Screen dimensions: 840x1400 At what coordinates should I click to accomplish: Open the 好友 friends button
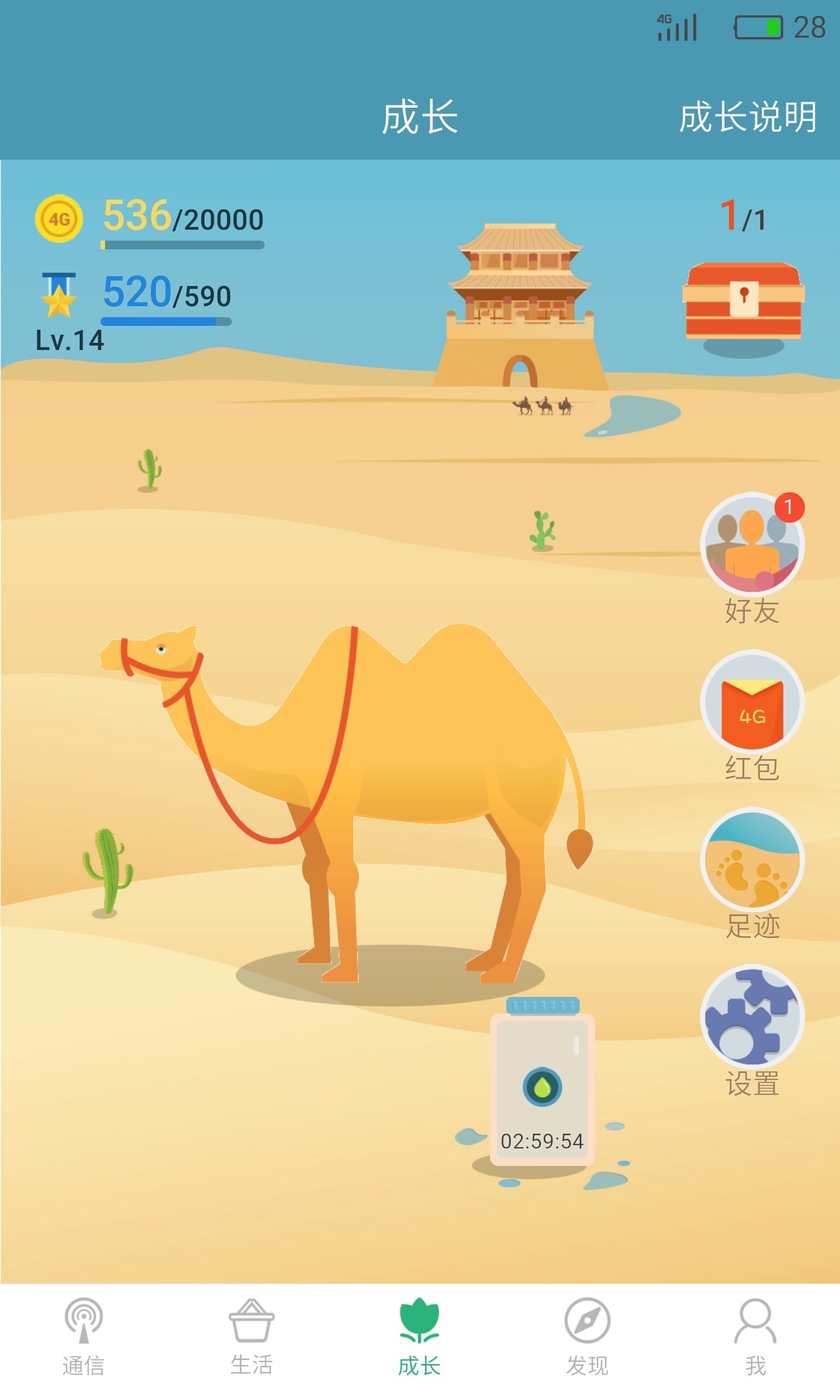pyautogui.click(x=752, y=544)
